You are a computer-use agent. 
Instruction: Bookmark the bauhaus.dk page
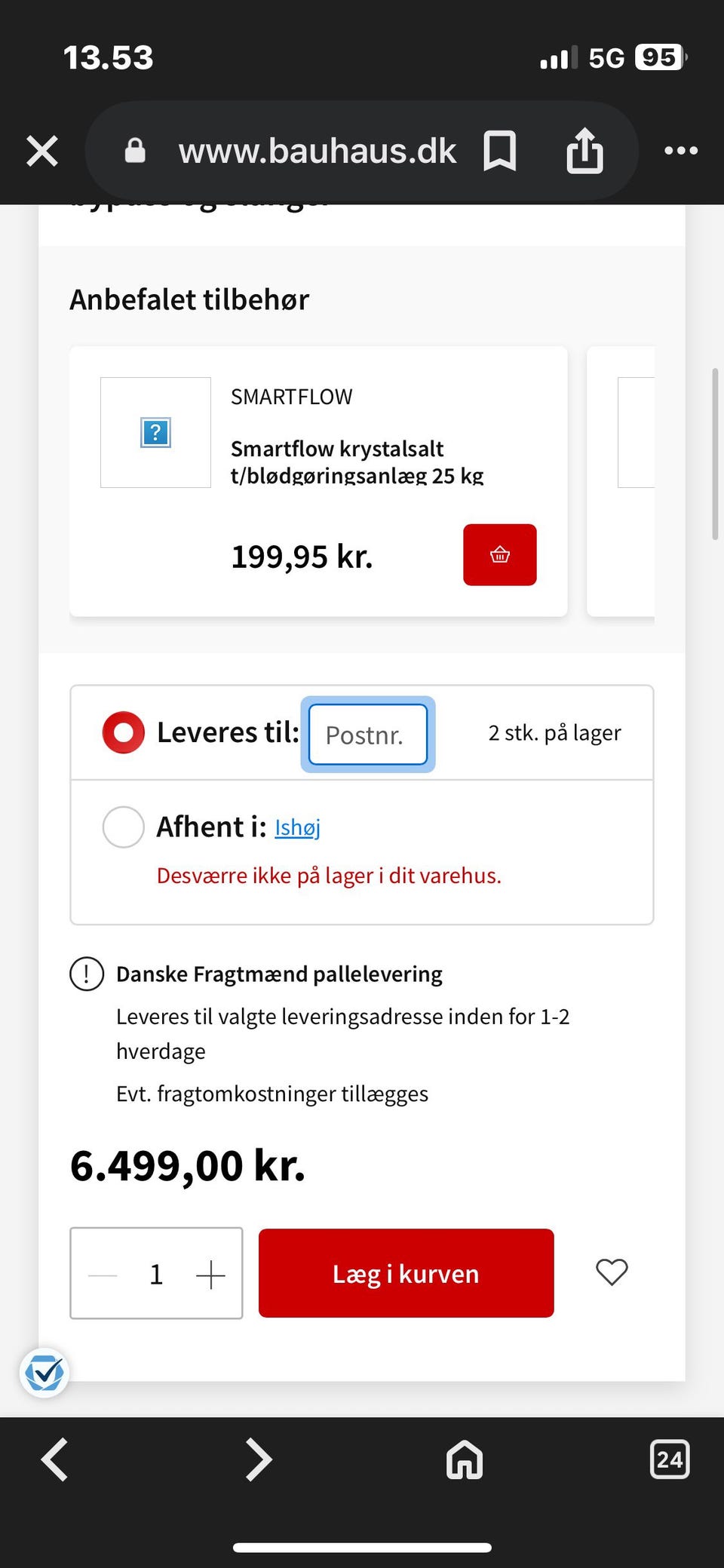(499, 151)
